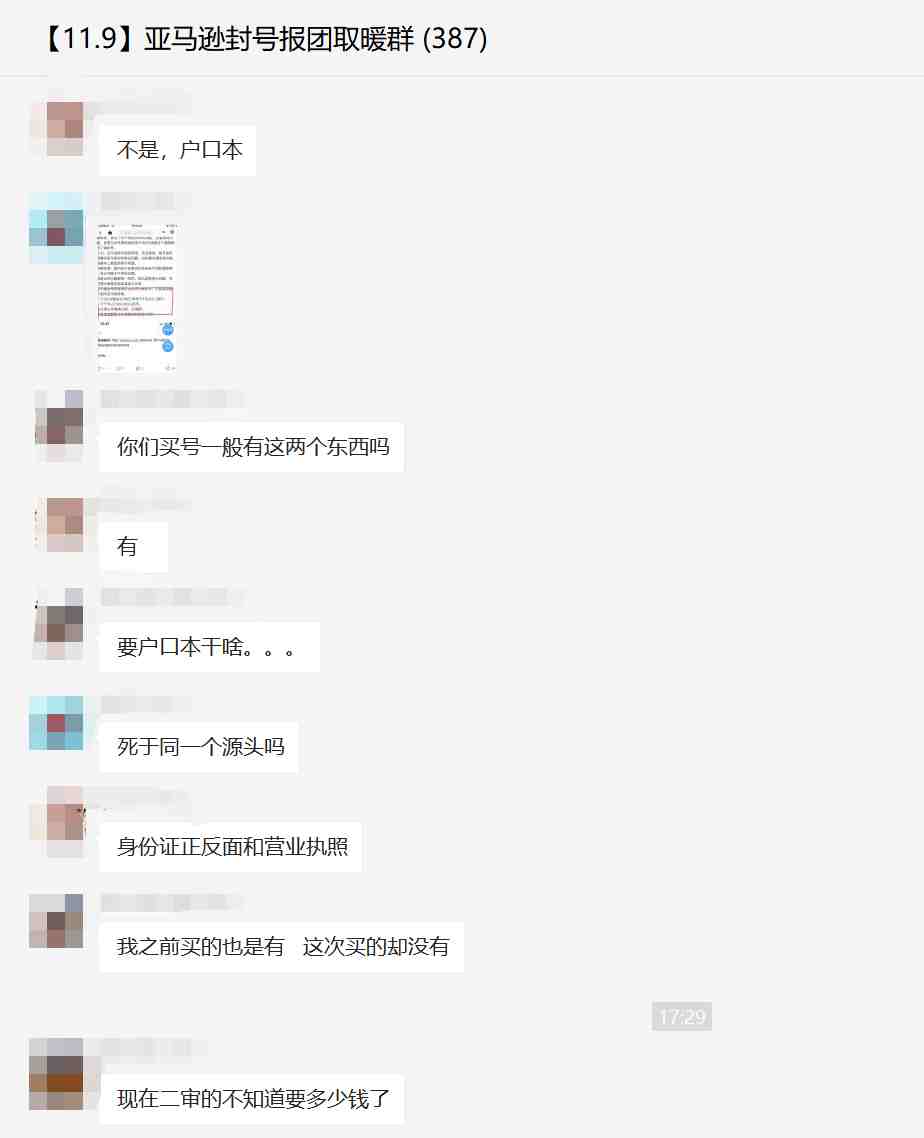Open avatar beside "你们买号一般有这两个东西吗"
Image resolution: width=924 pixels, height=1138 pixels.
click(x=57, y=425)
